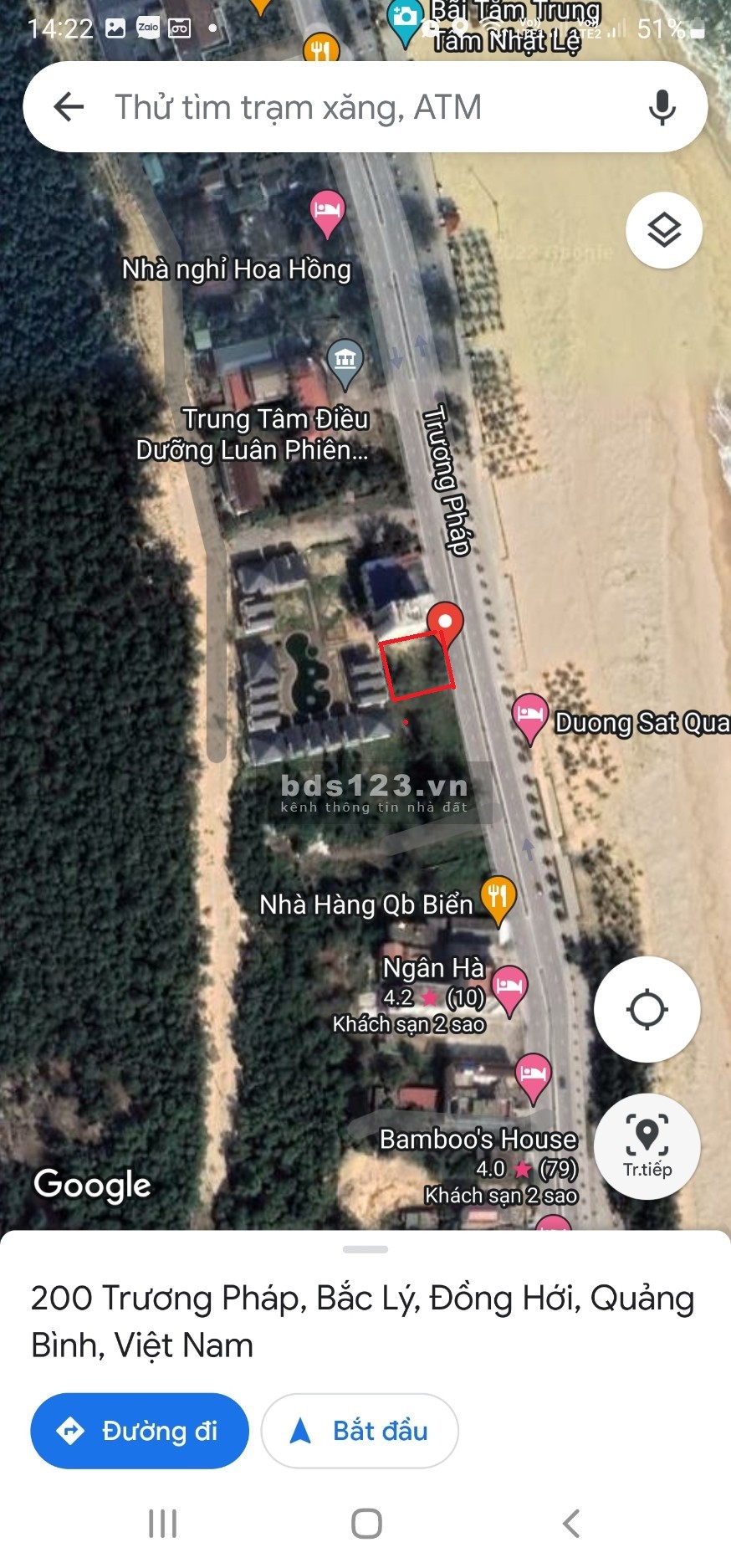Open the Nhà nghỉ Hoa Hồng map pin
The image size is (731, 1568).
(327, 211)
